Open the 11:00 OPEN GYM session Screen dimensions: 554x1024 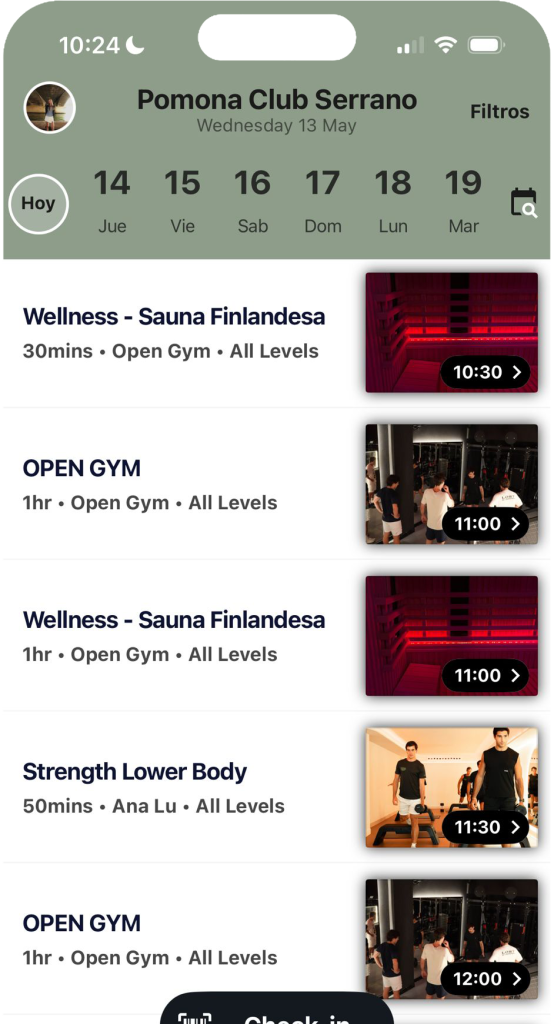(277, 484)
